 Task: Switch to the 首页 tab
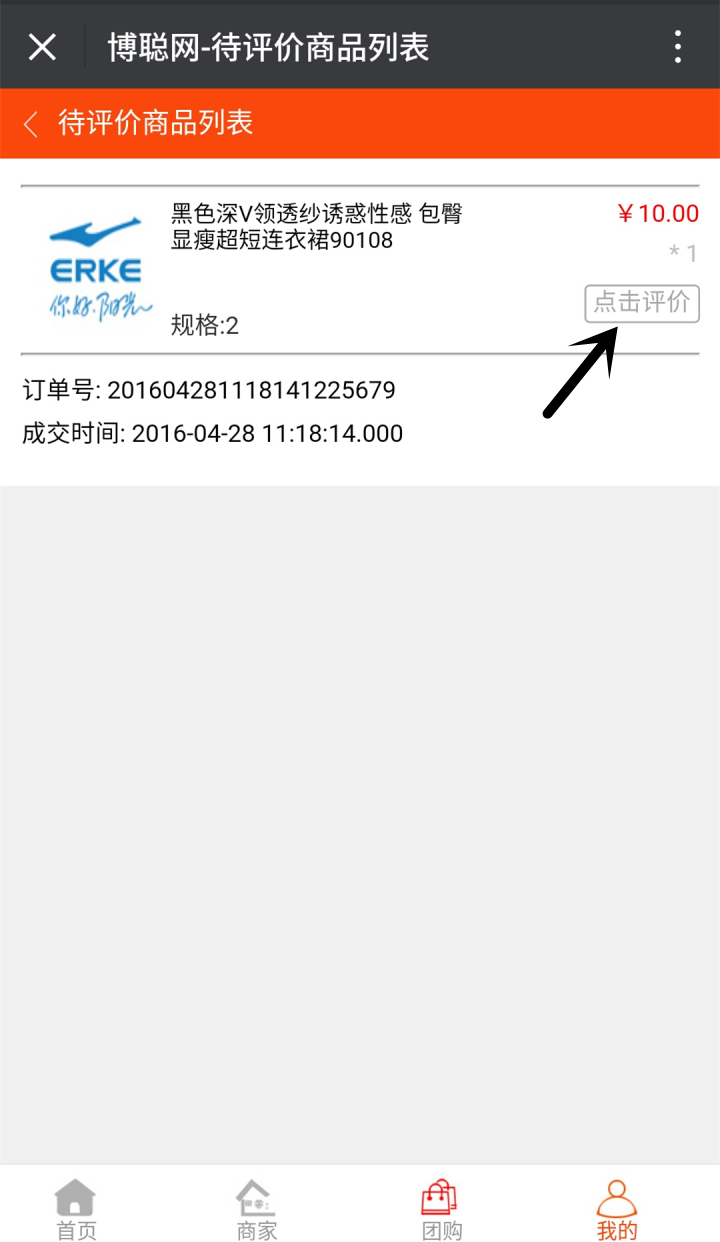(76, 1209)
